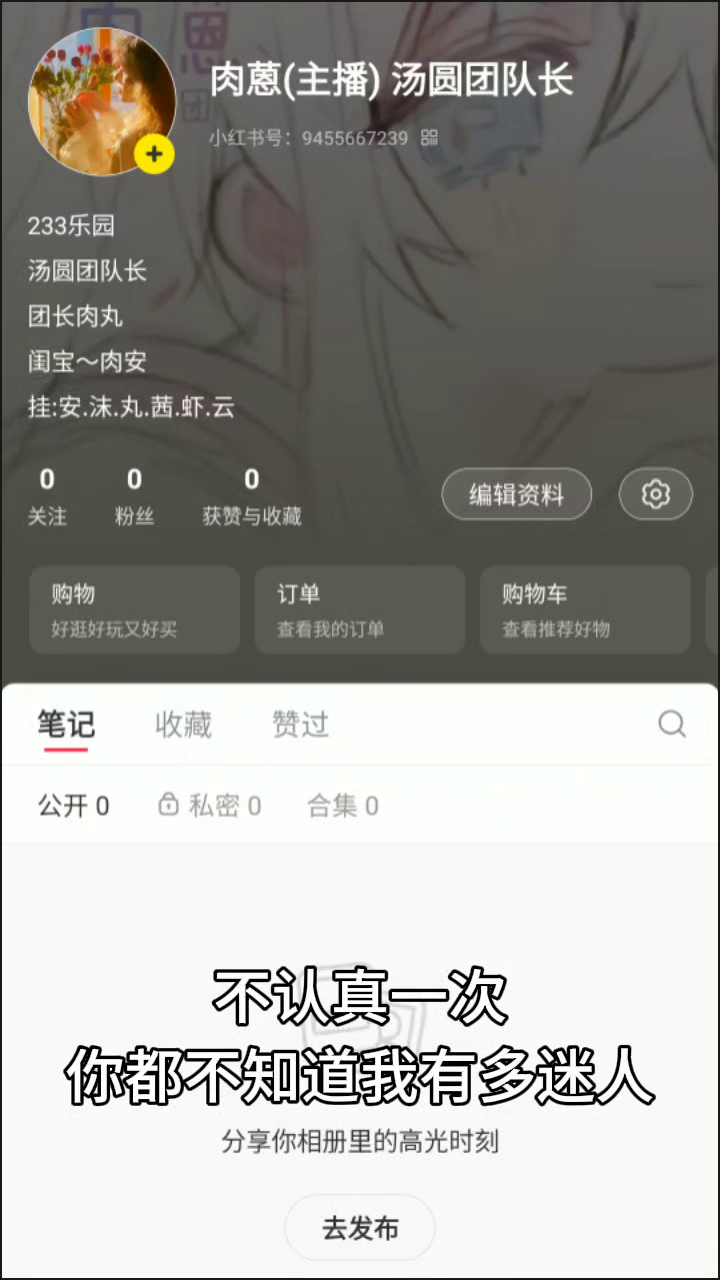Select the 笔记 tab
The image size is (720, 1280).
coord(66,725)
